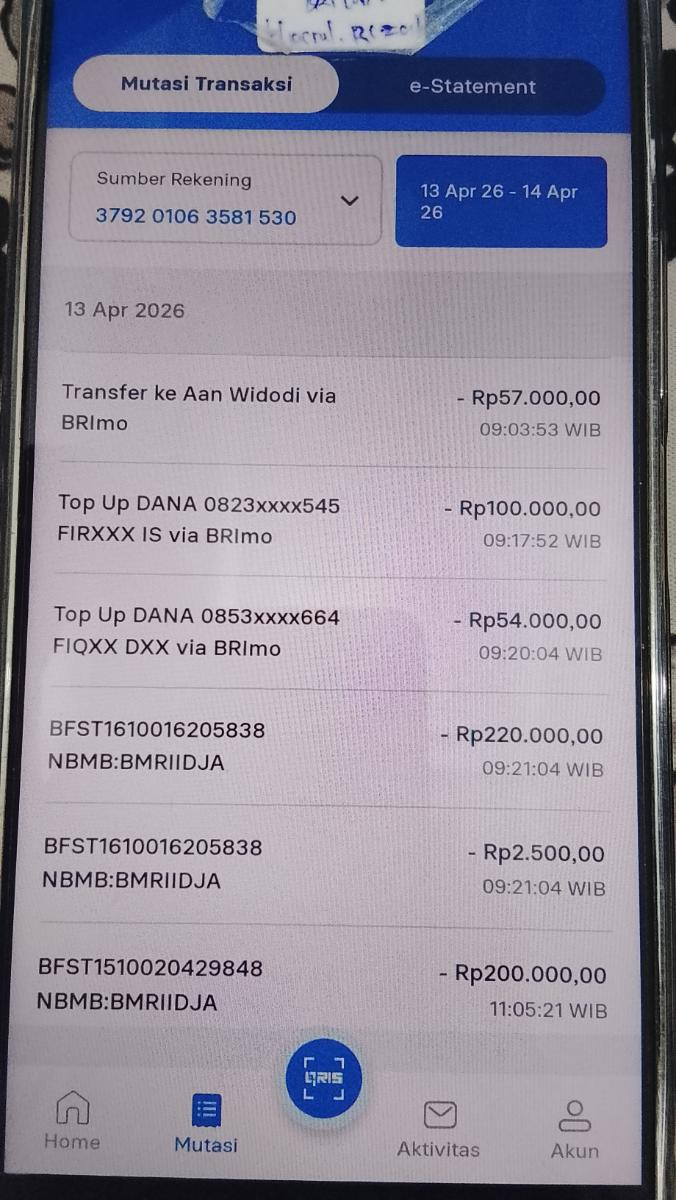Select the Mutasi Transaksi tab
Image resolution: width=676 pixels, height=1200 pixels.
point(206,84)
